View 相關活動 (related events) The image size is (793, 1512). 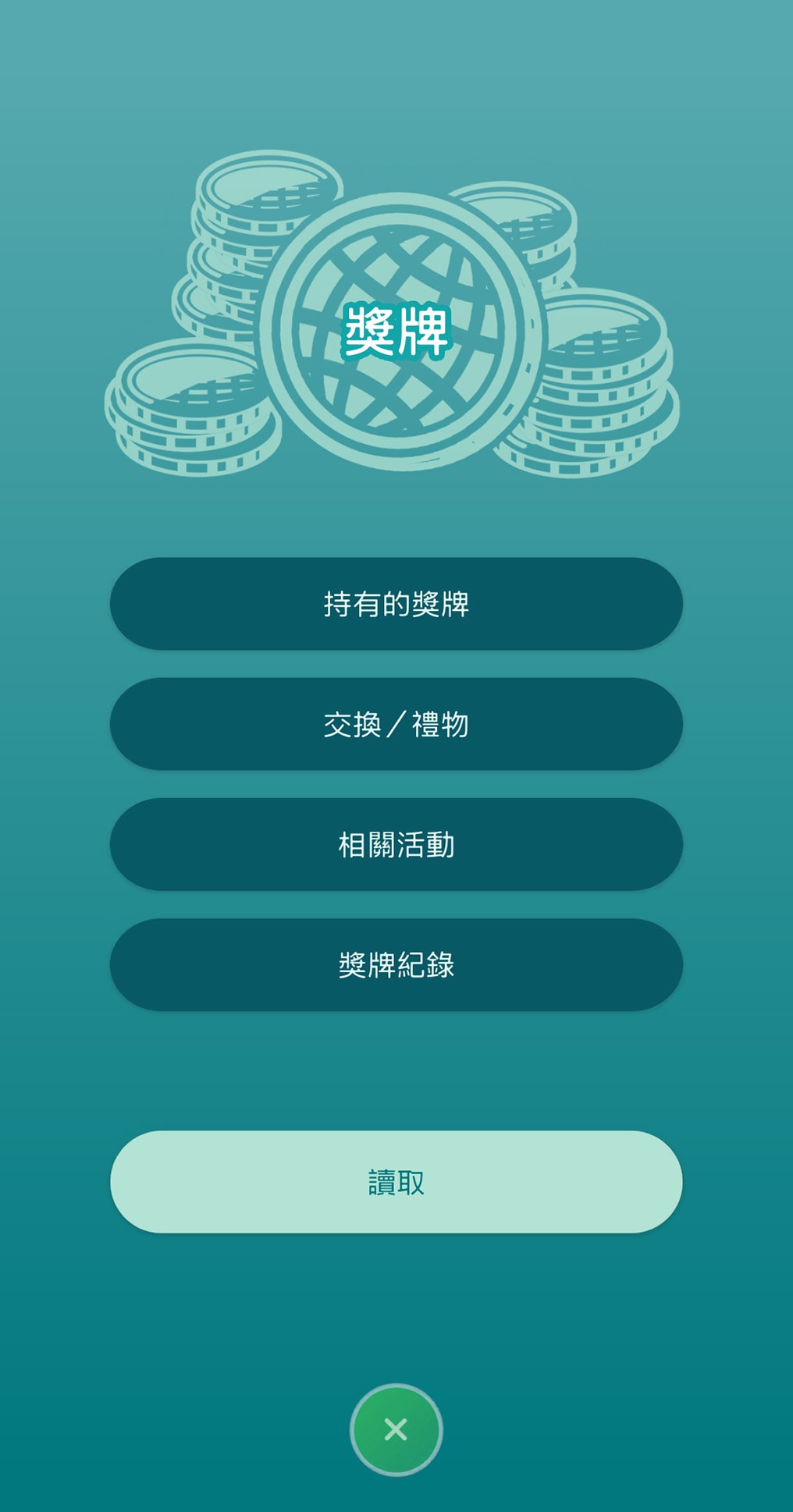[396, 844]
